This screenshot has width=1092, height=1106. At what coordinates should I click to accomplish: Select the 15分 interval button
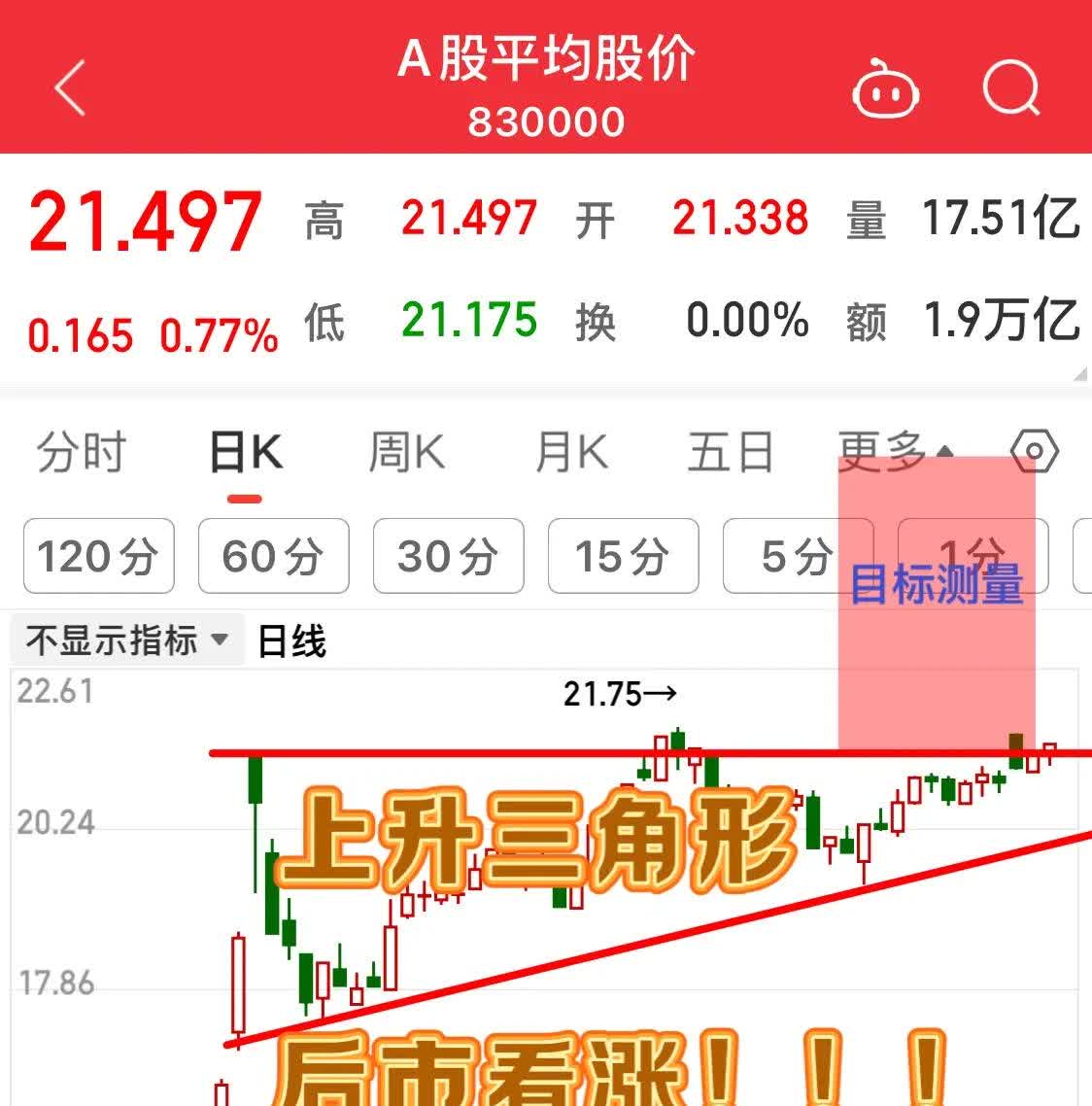tap(623, 556)
